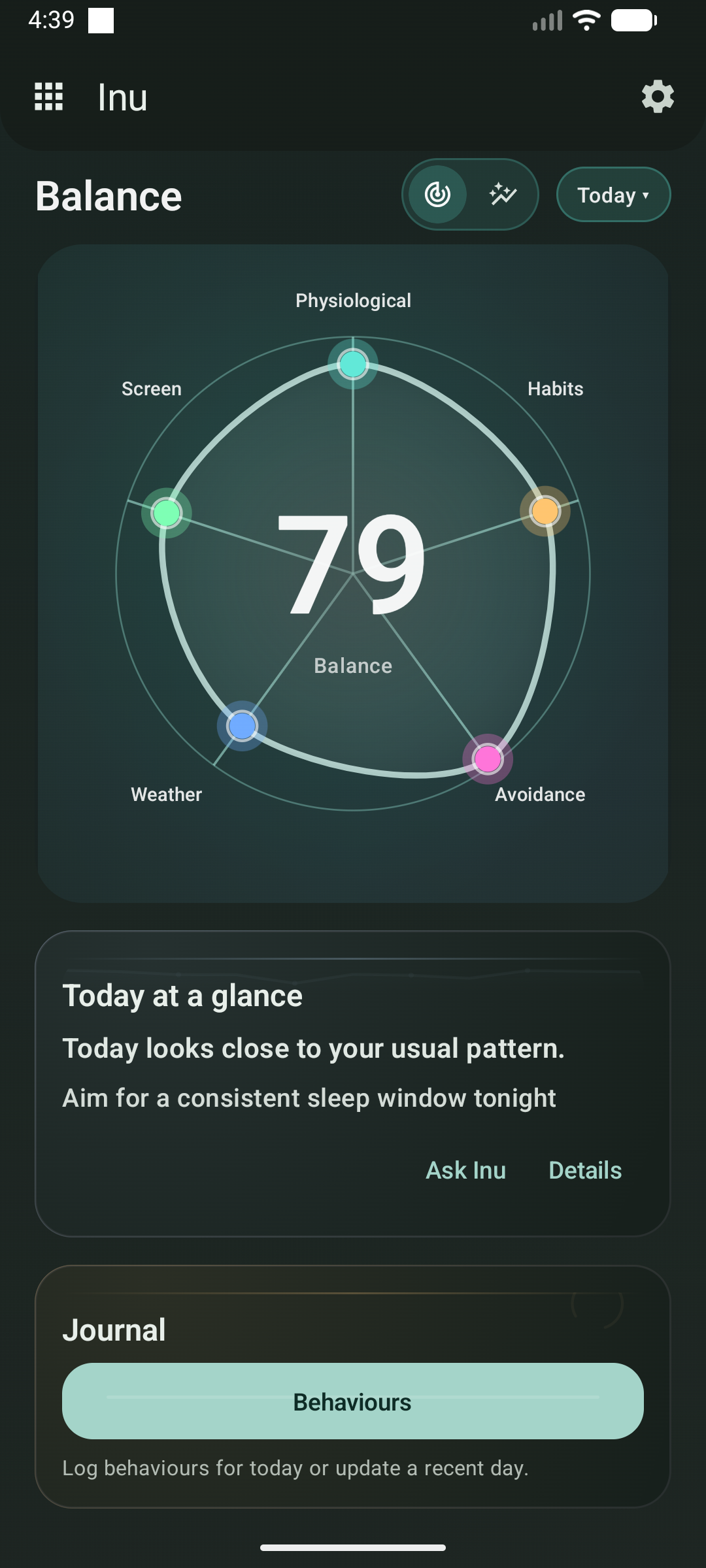Switch to the trends insights view
The height and width of the screenshot is (1568, 706).
[x=503, y=195]
